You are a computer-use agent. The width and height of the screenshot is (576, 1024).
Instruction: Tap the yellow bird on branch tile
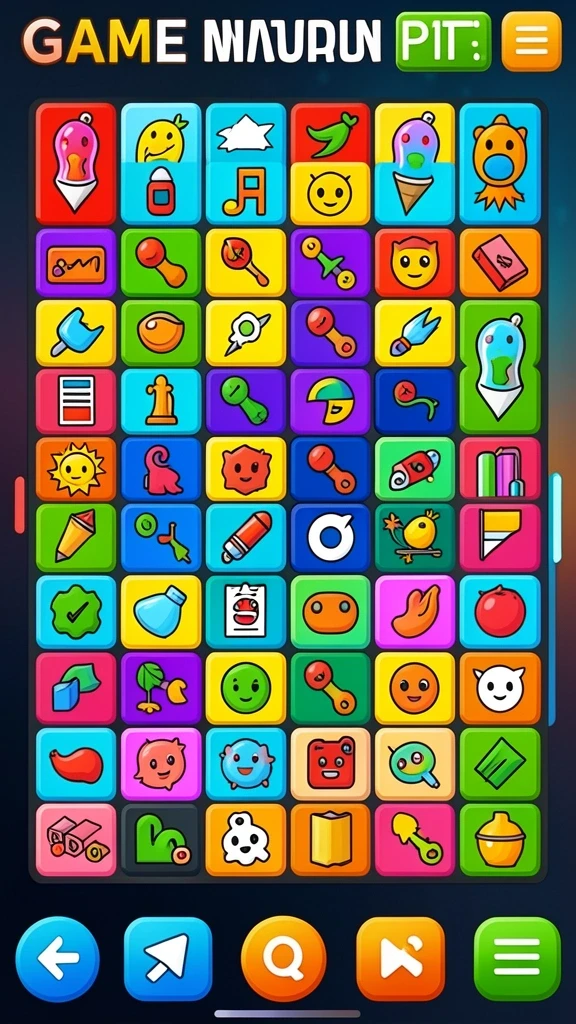(x=415, y=538)
